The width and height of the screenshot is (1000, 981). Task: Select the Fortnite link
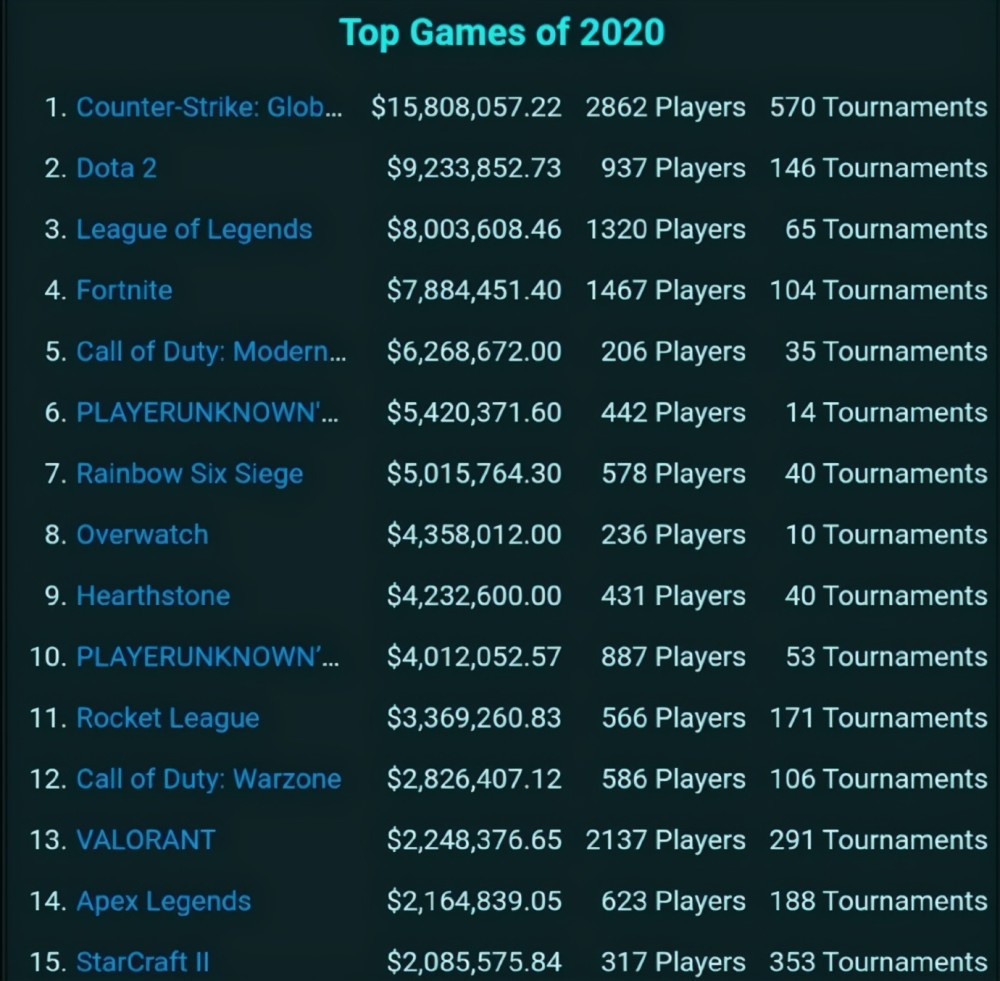click(124, 290)
